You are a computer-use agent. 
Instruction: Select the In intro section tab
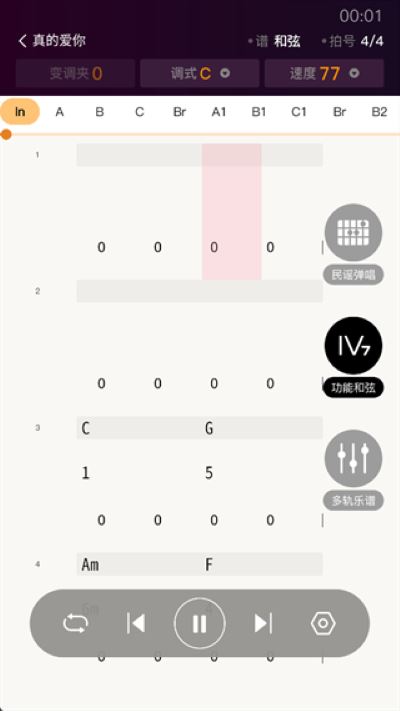[20, 112]
